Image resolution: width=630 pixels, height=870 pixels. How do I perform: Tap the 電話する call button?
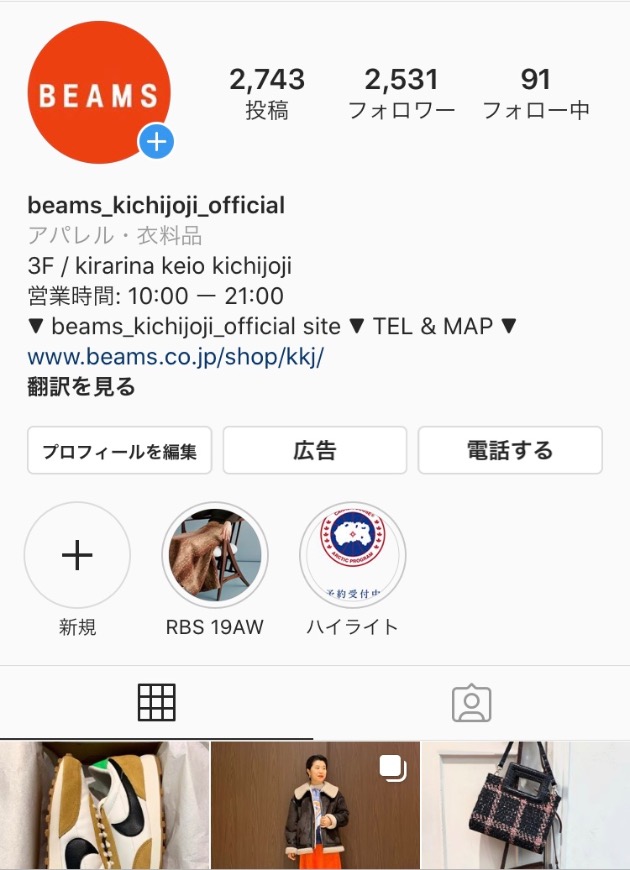(509, 450)
